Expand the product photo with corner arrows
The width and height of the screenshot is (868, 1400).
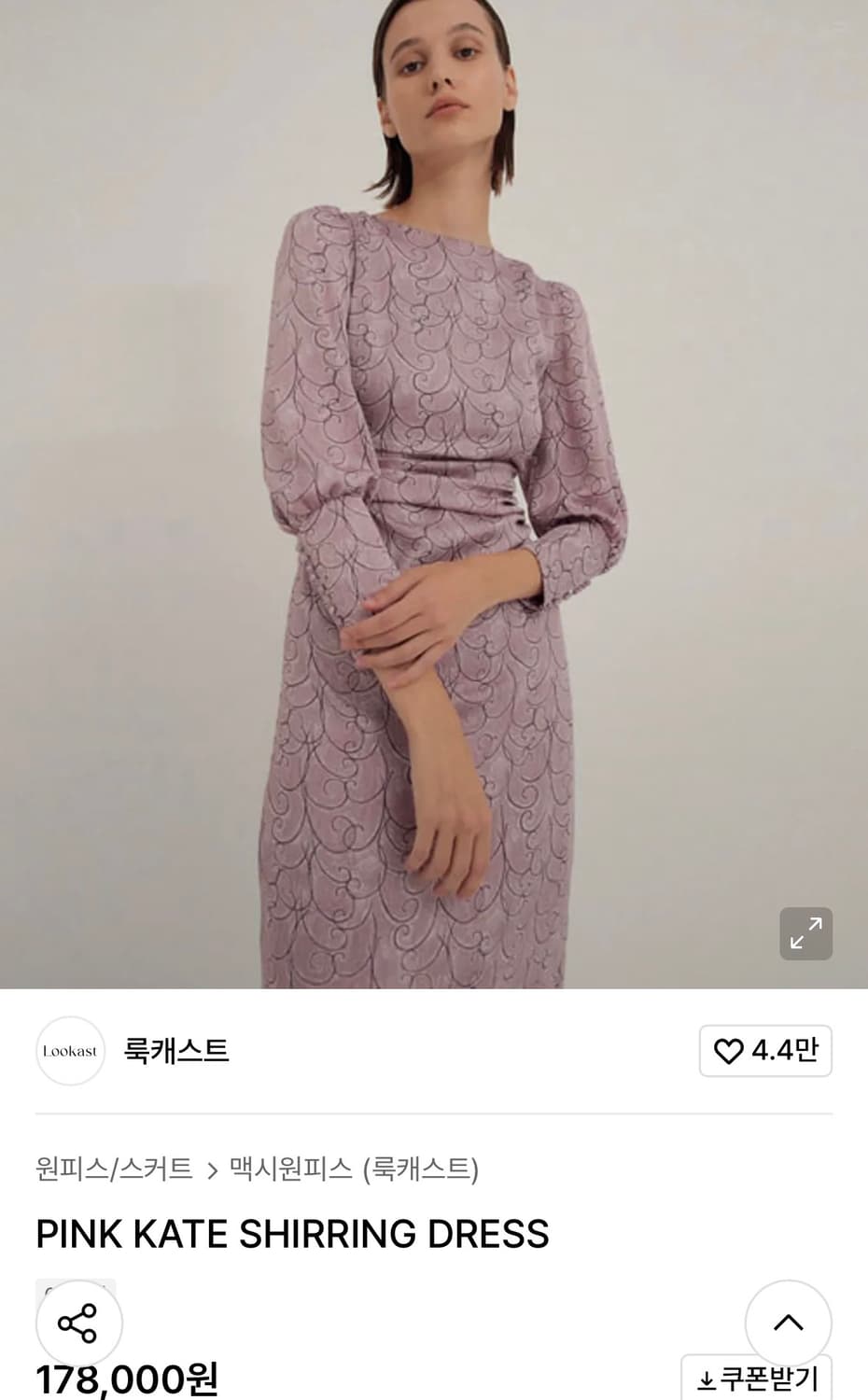[x=805, y=933]
